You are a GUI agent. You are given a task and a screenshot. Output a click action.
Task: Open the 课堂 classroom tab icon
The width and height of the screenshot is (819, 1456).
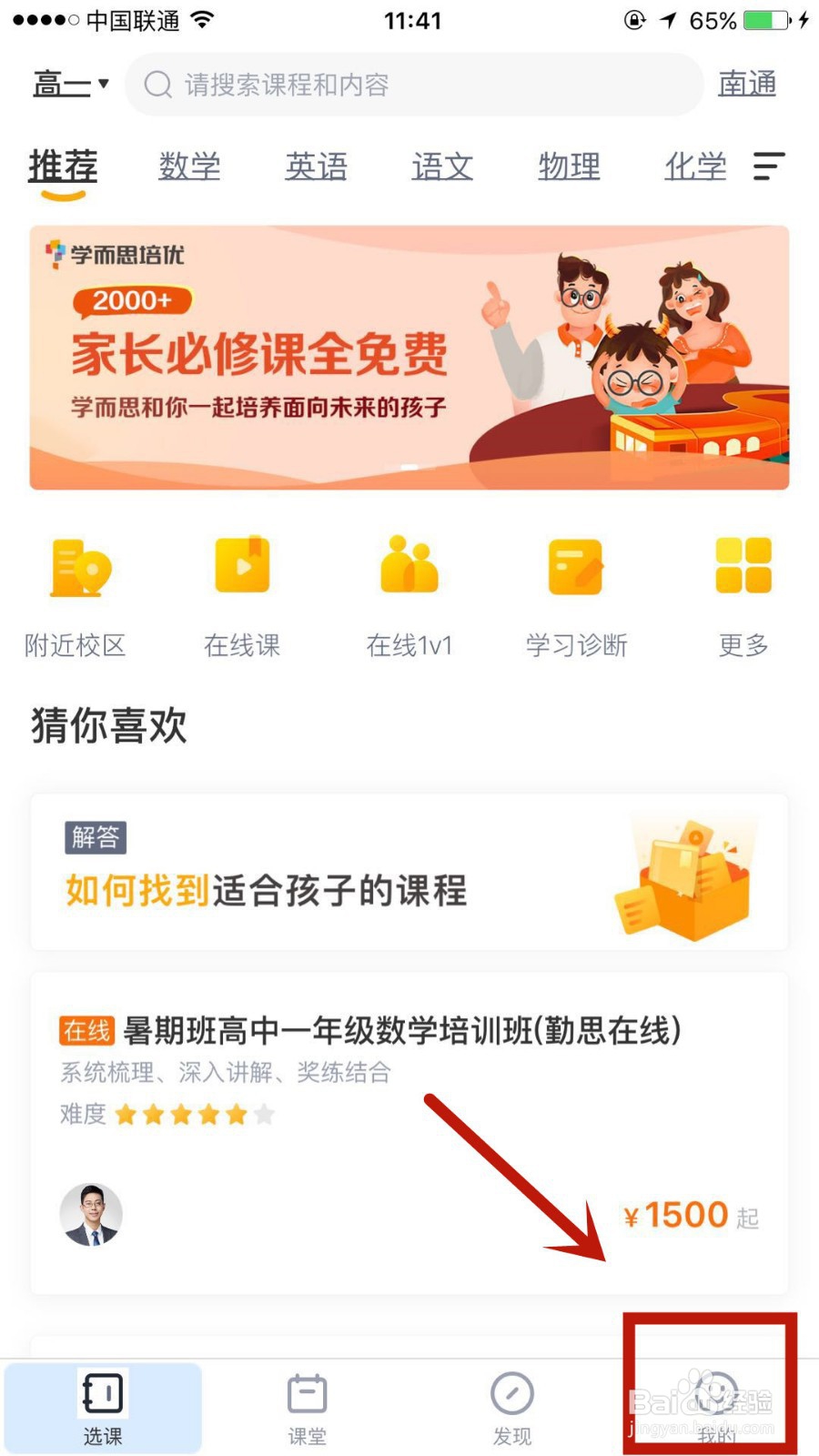click(x=306, y=1392)
